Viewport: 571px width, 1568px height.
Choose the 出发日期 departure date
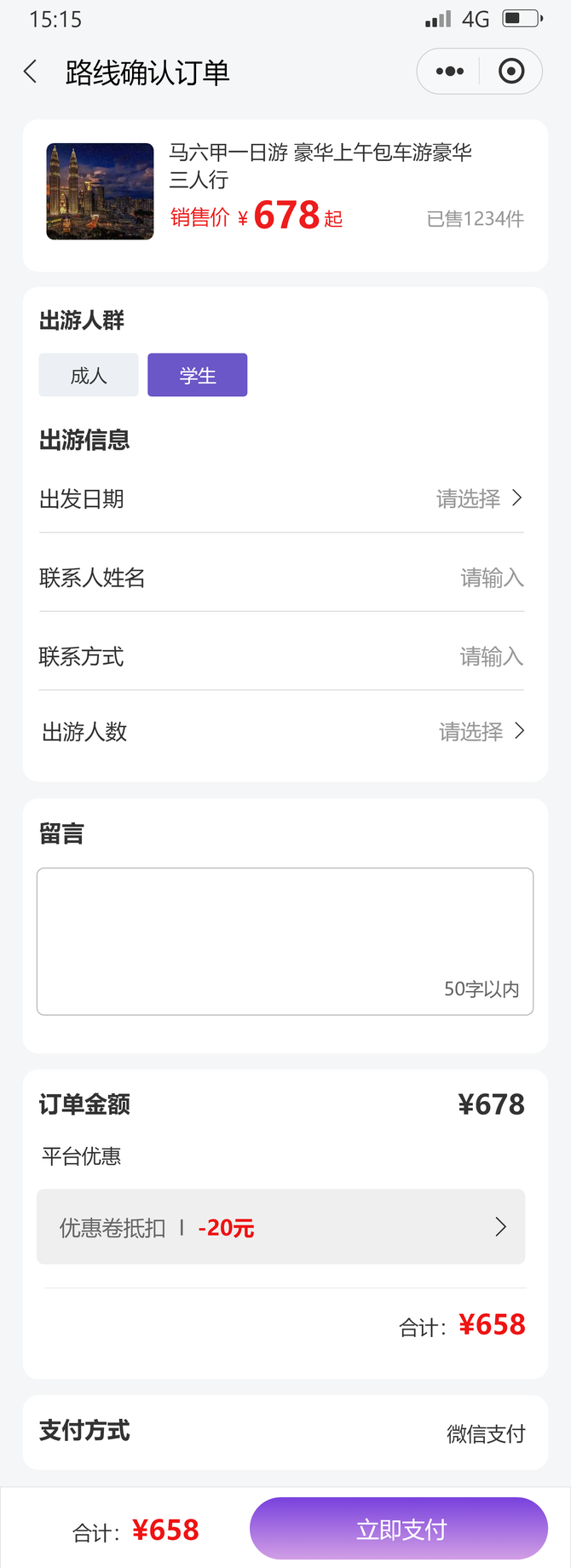pyautogui.click(x=478, y=499)
